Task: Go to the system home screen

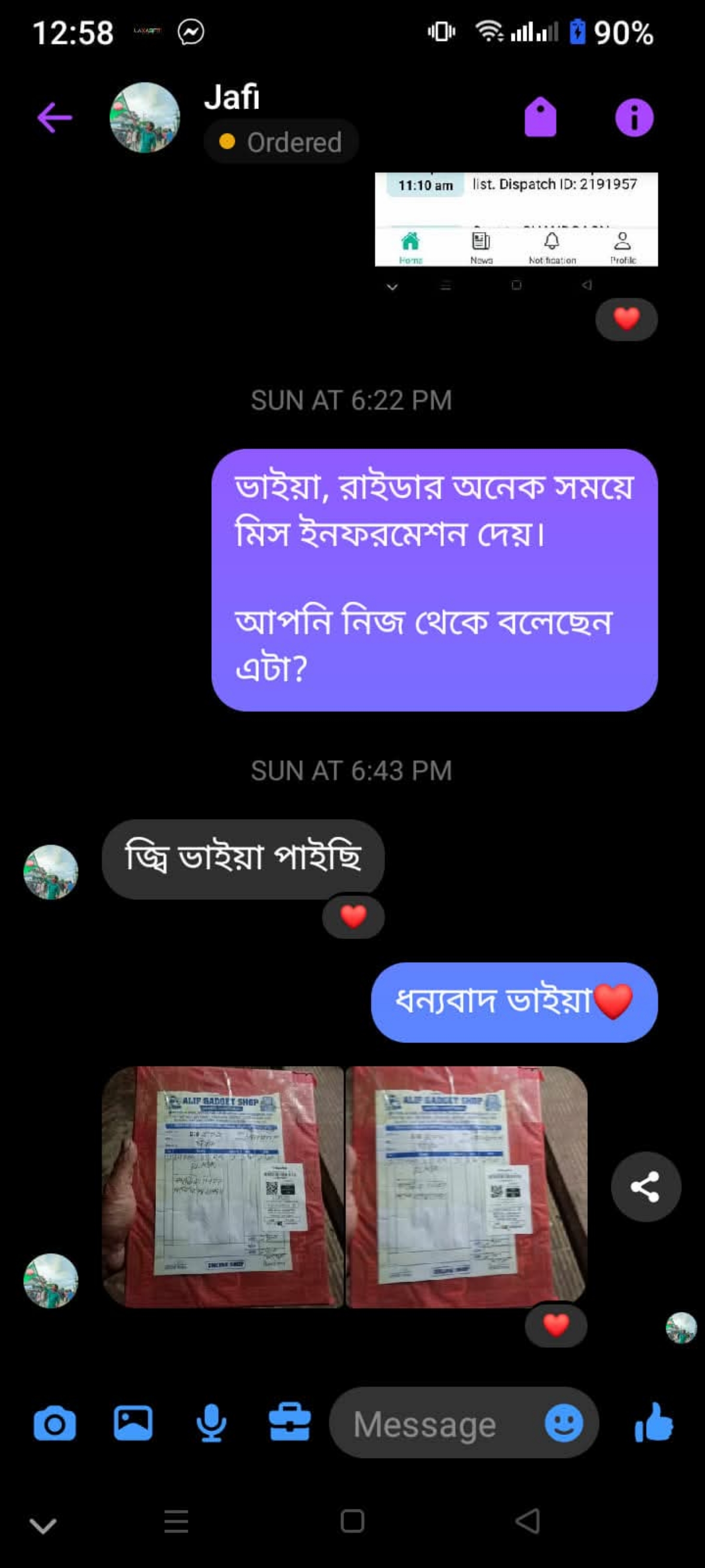Action: coord(352,1521)
